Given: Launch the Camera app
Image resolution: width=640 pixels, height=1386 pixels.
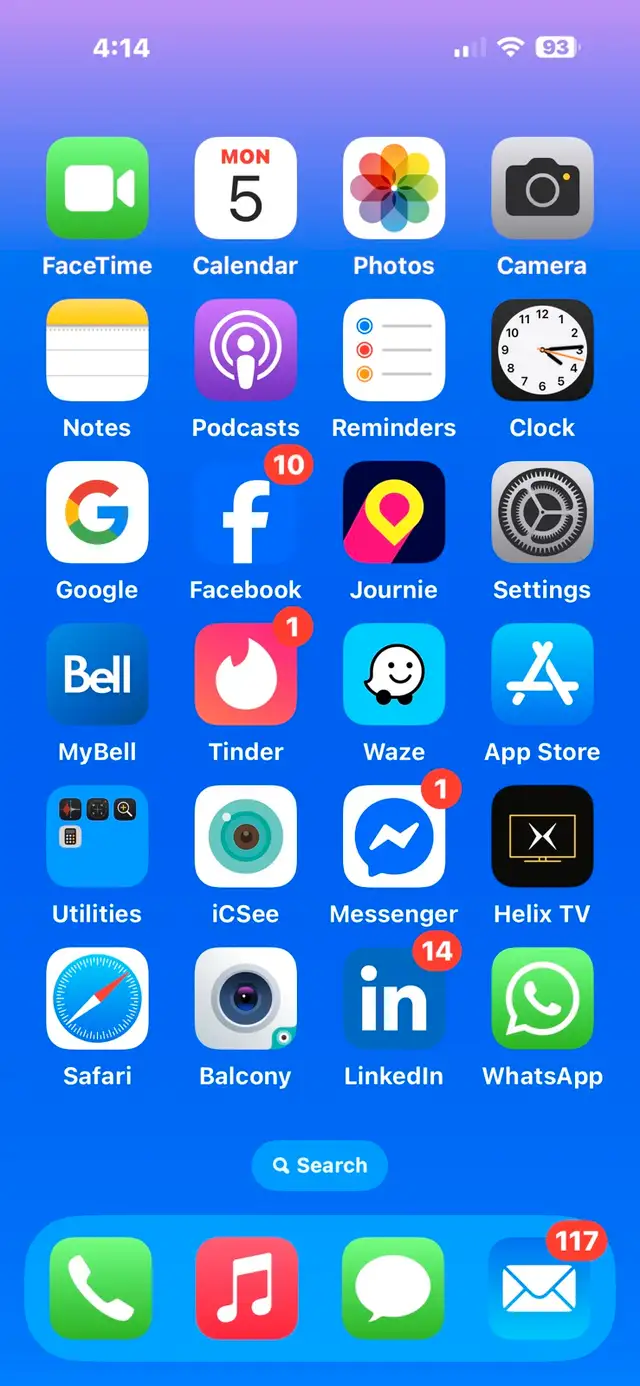Looking at the screenshot, I should pos(542,188).
